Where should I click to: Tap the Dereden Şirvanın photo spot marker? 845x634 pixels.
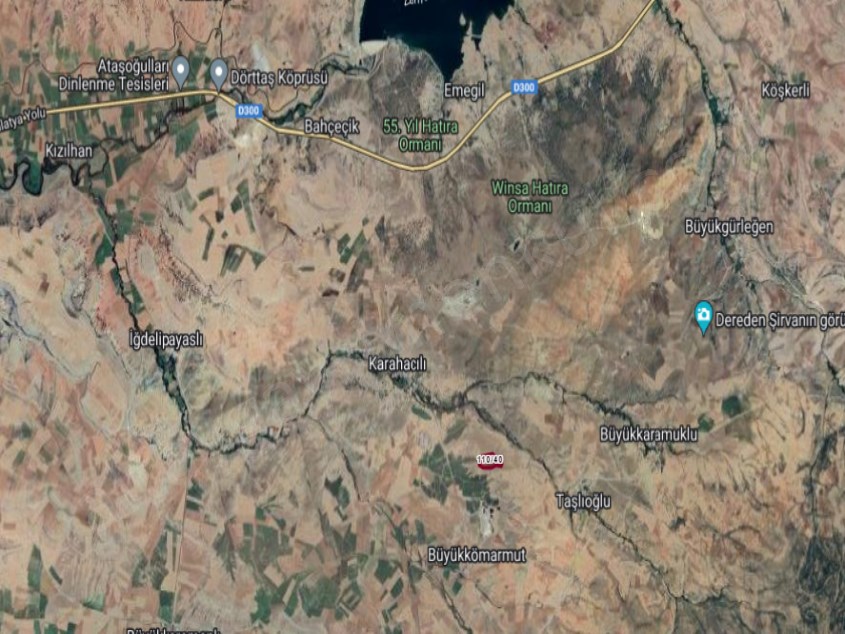[704, 317]
